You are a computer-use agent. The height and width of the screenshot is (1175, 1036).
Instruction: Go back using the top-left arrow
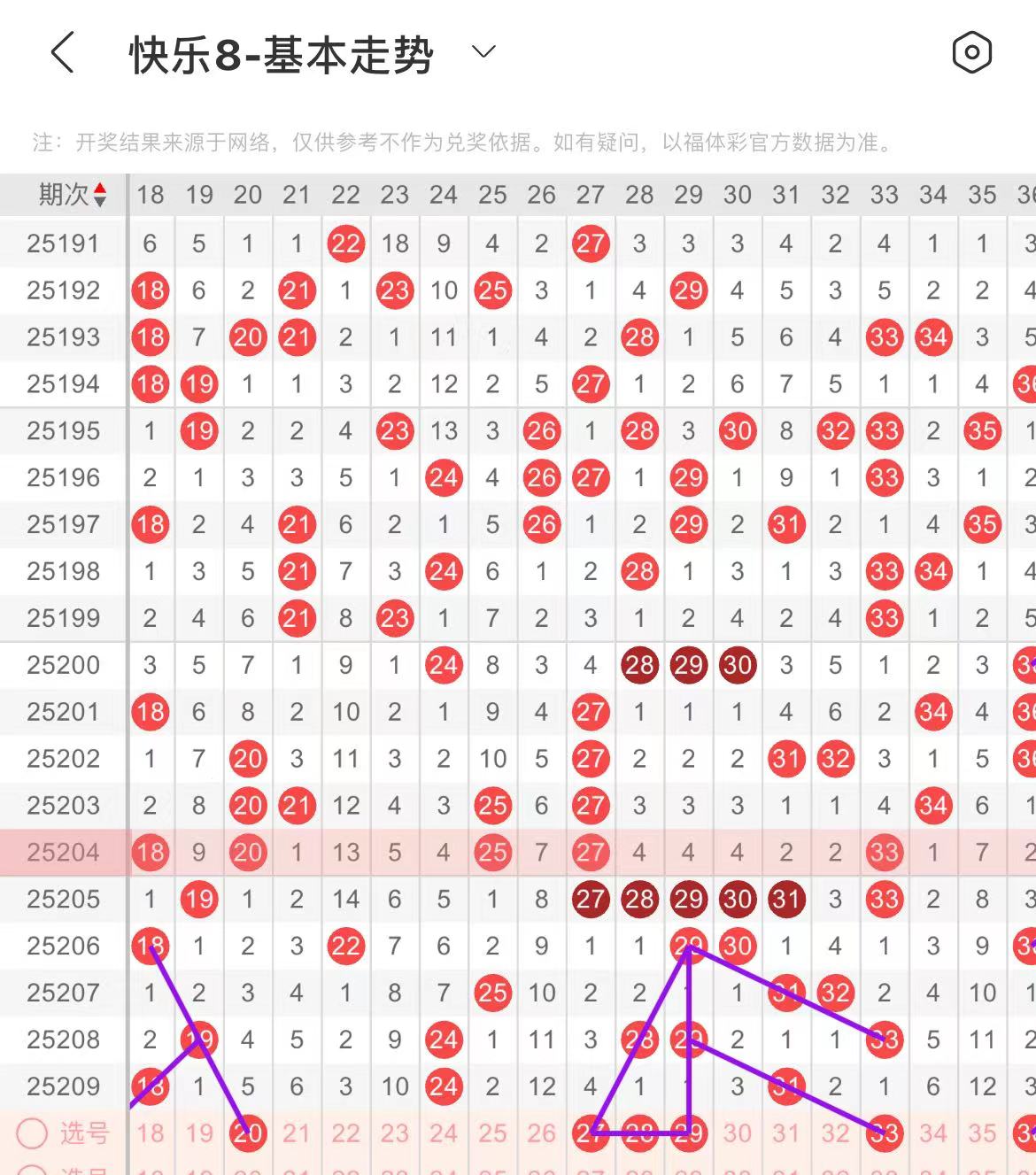(62, 53)
